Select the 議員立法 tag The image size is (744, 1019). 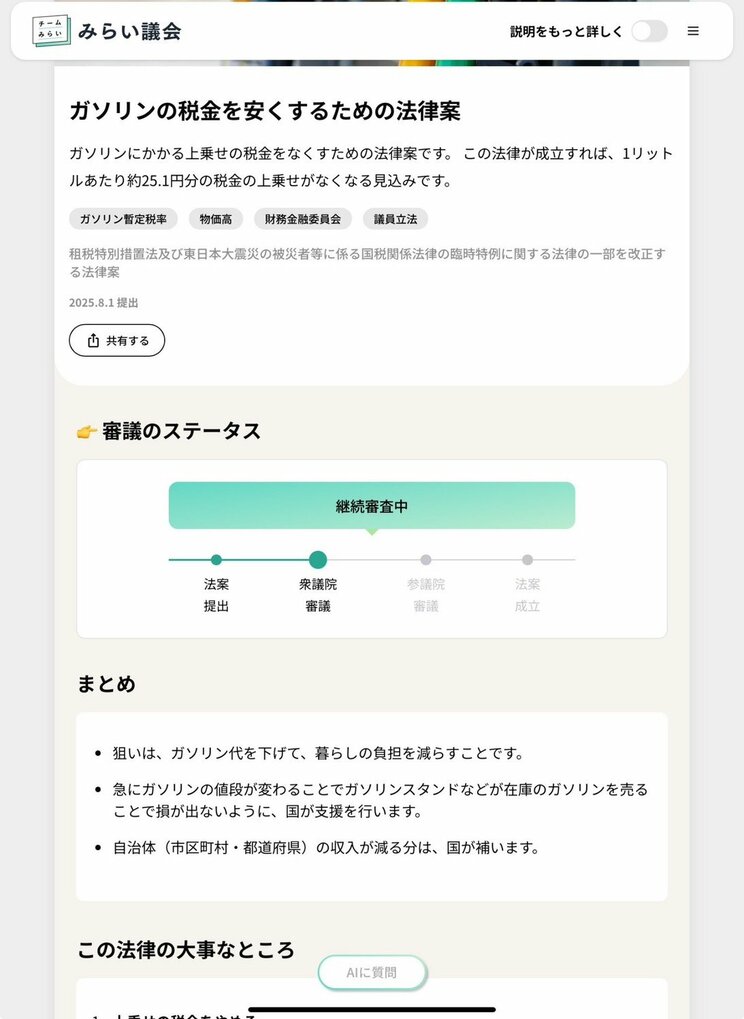point(396,219)
